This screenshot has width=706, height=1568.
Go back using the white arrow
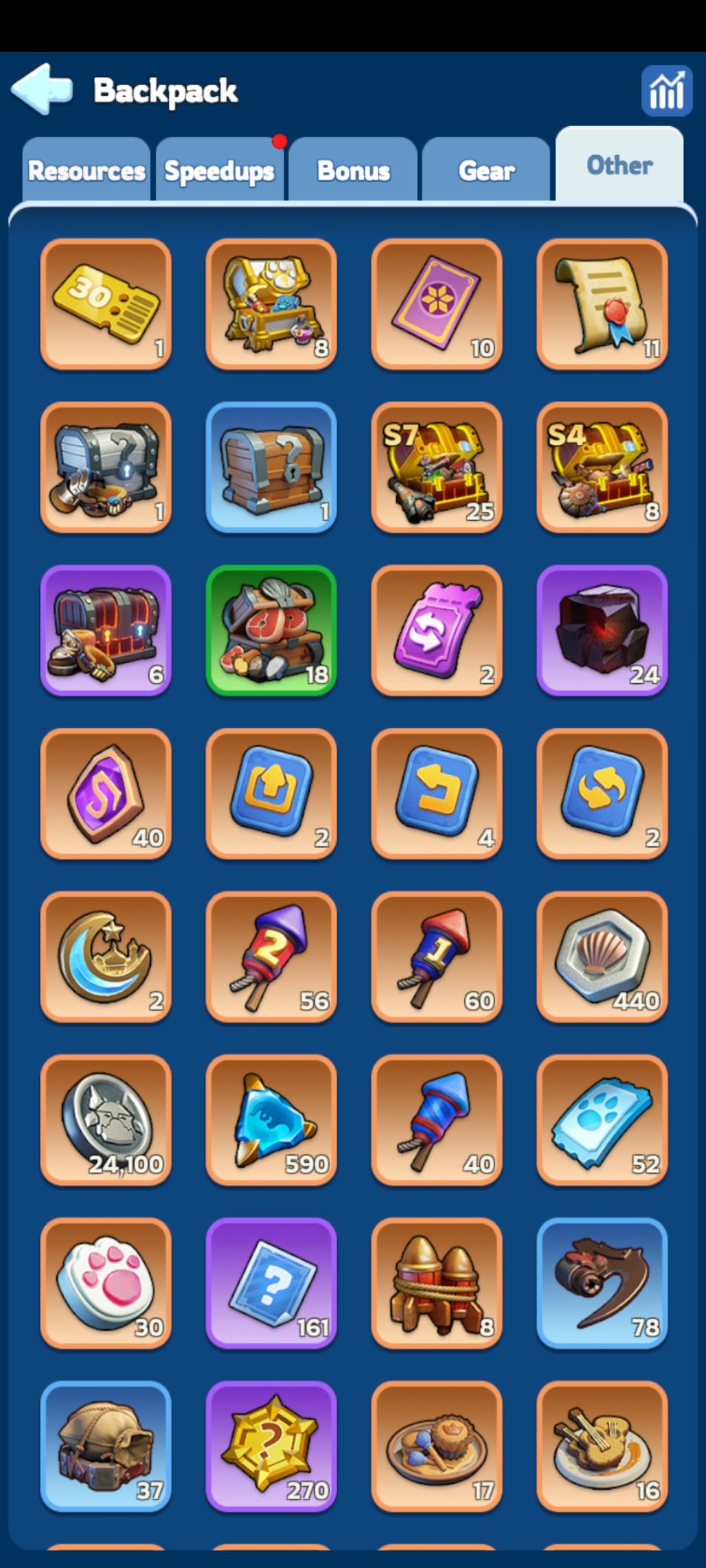[43, 89]
